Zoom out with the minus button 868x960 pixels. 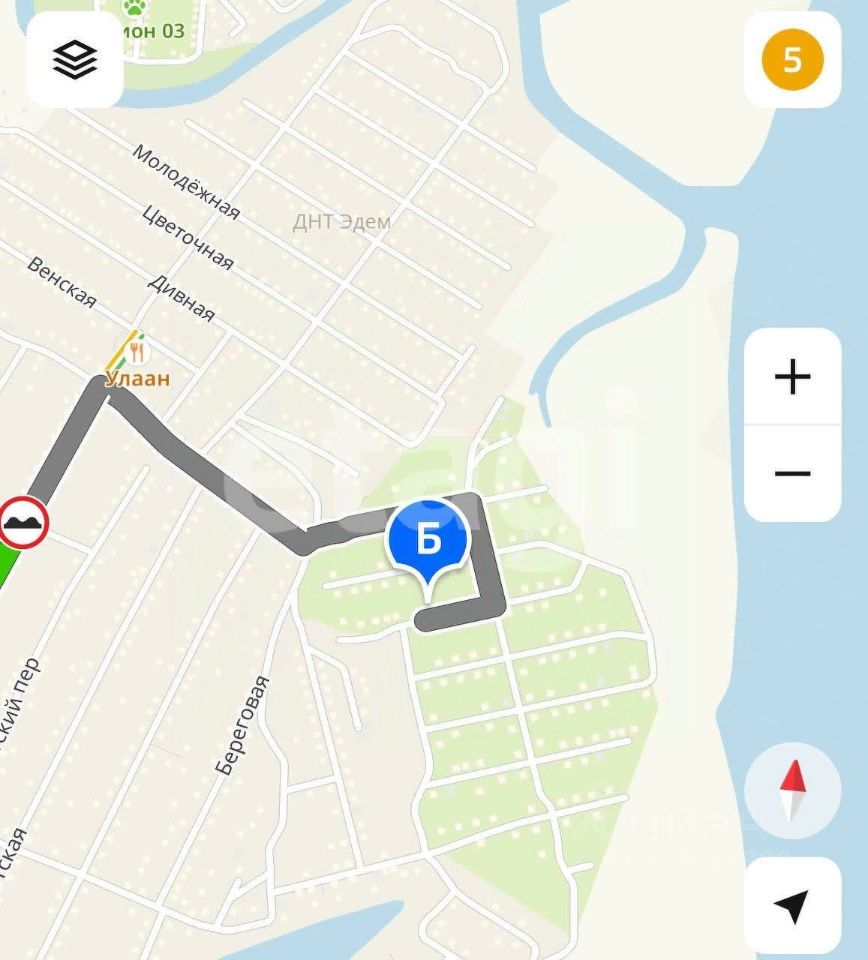tap(792, 473)
